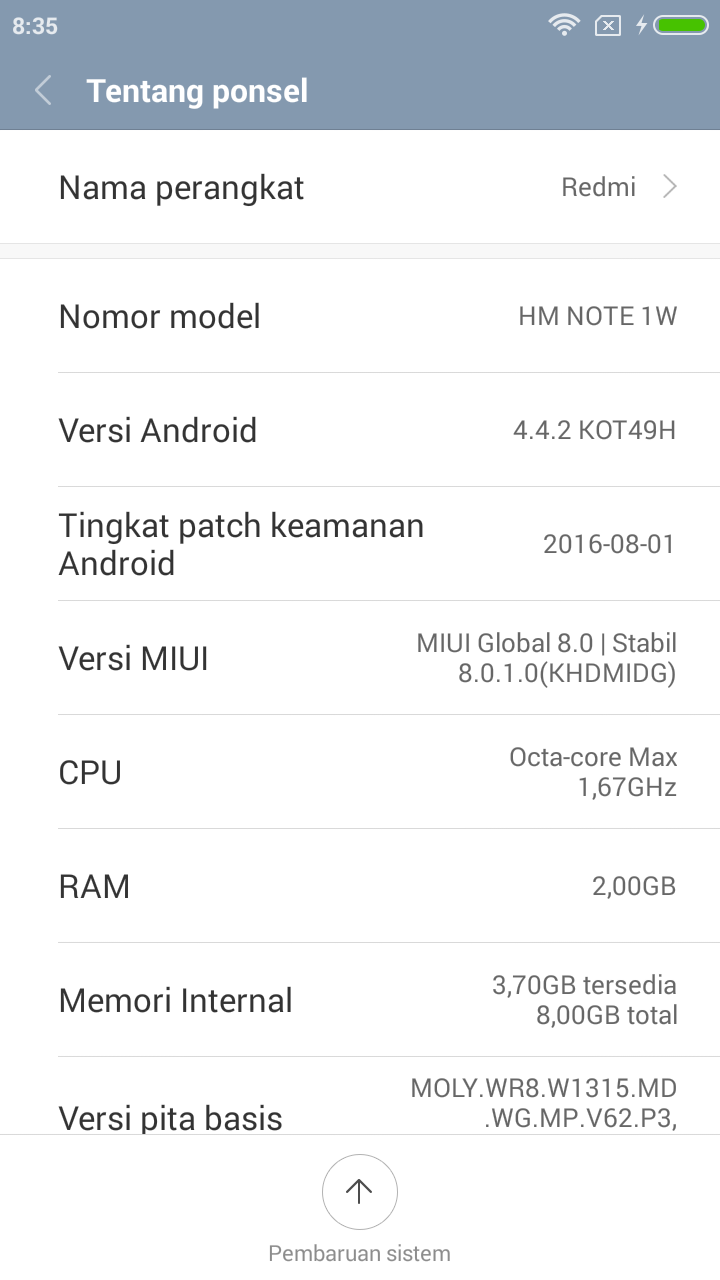Tap the Pembaruan sistem update button
Viewport: 720px width, 1280px height.
[x=360, y=1192]
